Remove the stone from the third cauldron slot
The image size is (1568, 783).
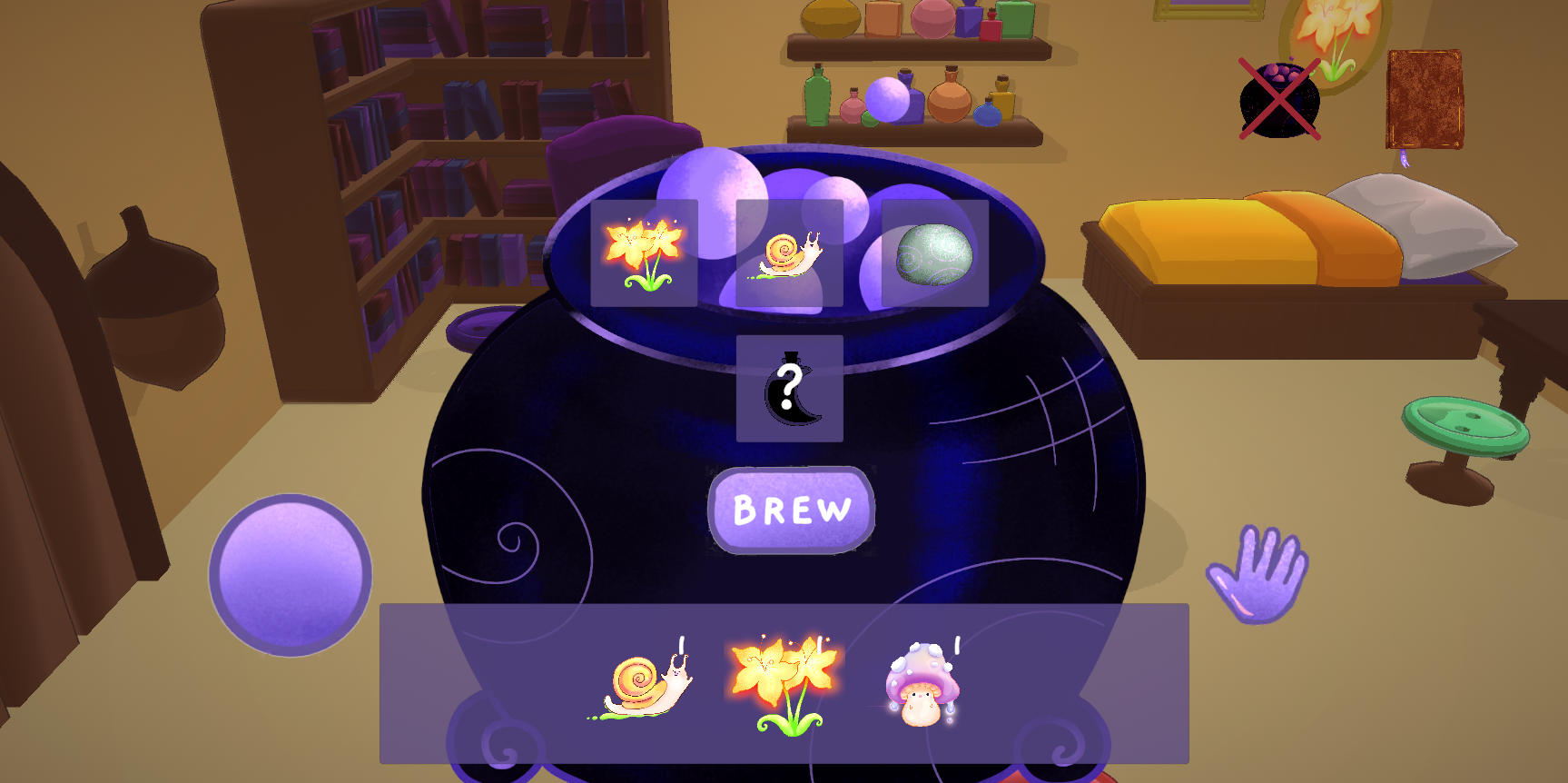pyautogui.click(x=934, y=253)
